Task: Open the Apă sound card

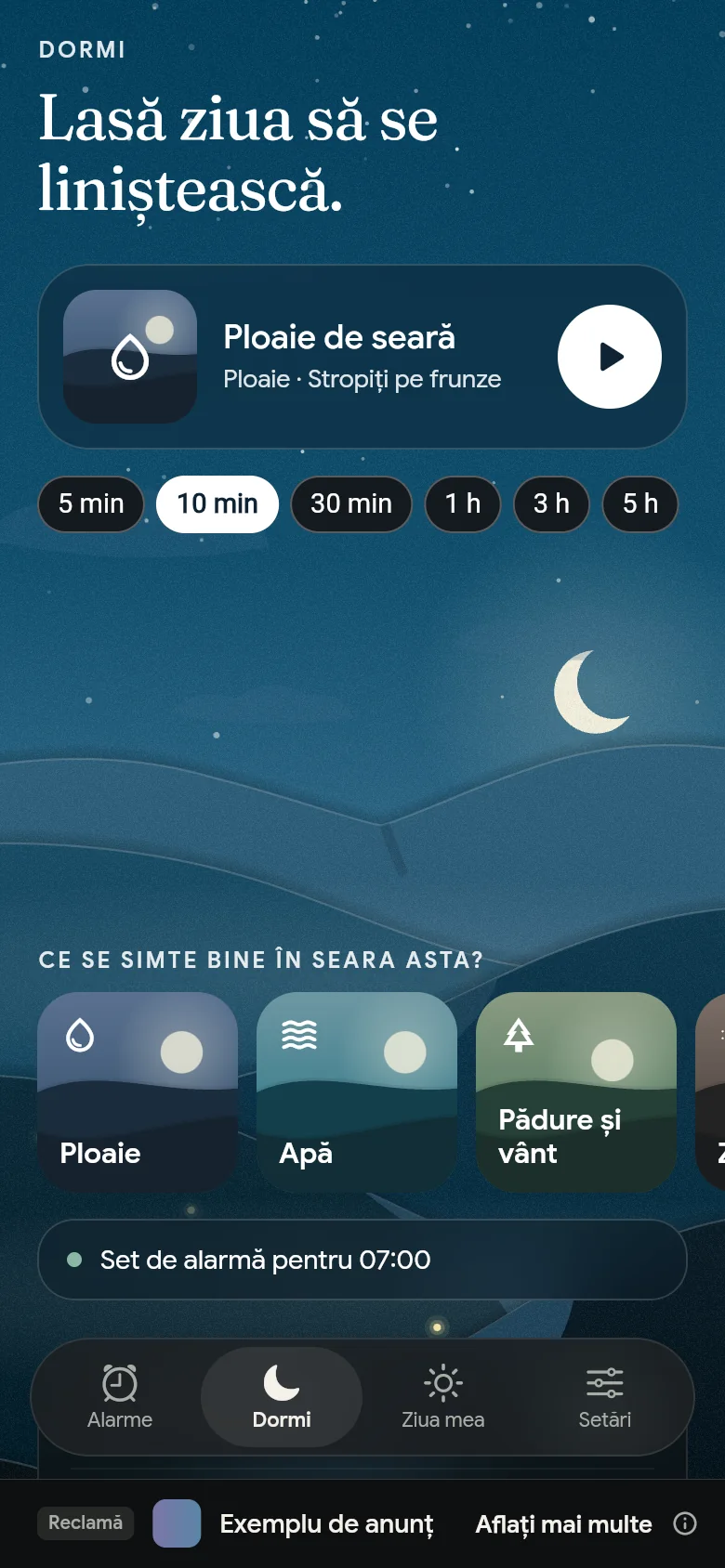Action: (357, 1092)
